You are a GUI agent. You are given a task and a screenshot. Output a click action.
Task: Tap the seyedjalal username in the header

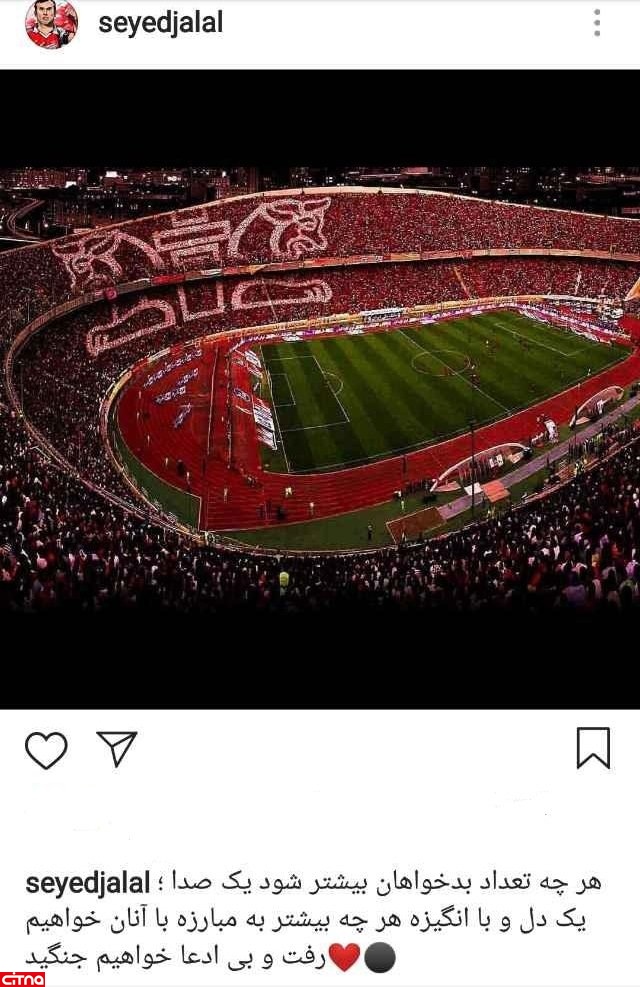pyautogui.click(x=160, y=23)
